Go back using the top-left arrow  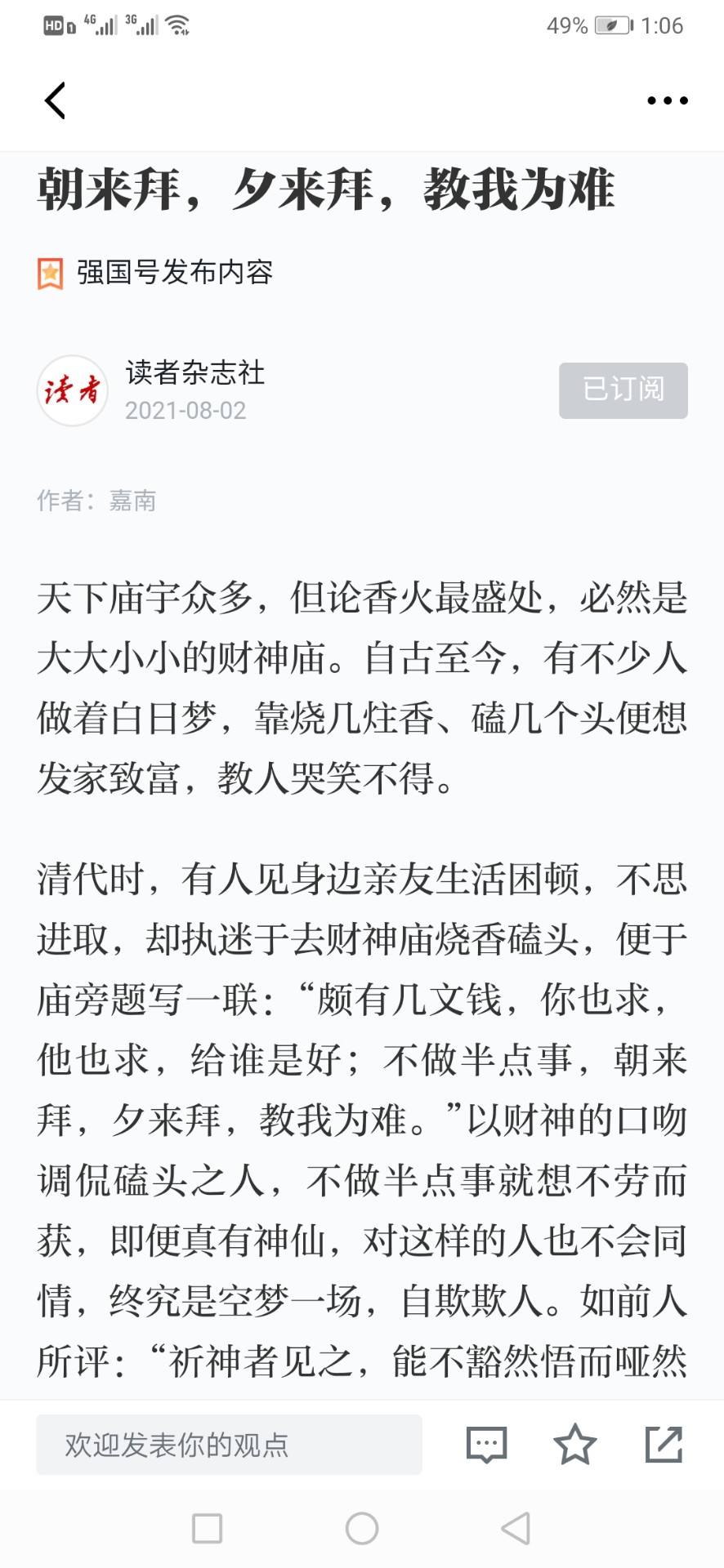click(x=55, y=100)
